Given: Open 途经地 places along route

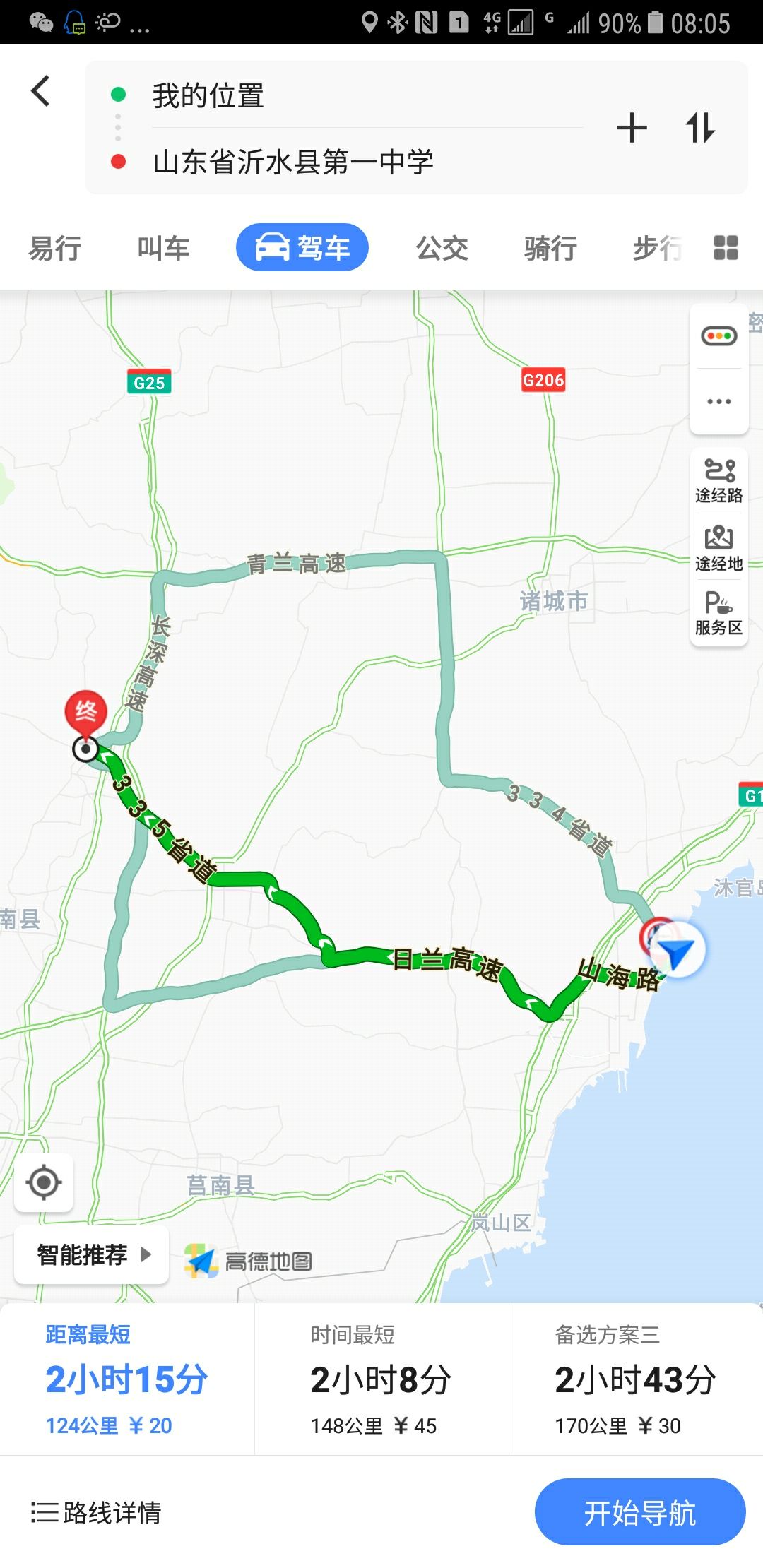Looking at the screenshot, I should [718, 547].
